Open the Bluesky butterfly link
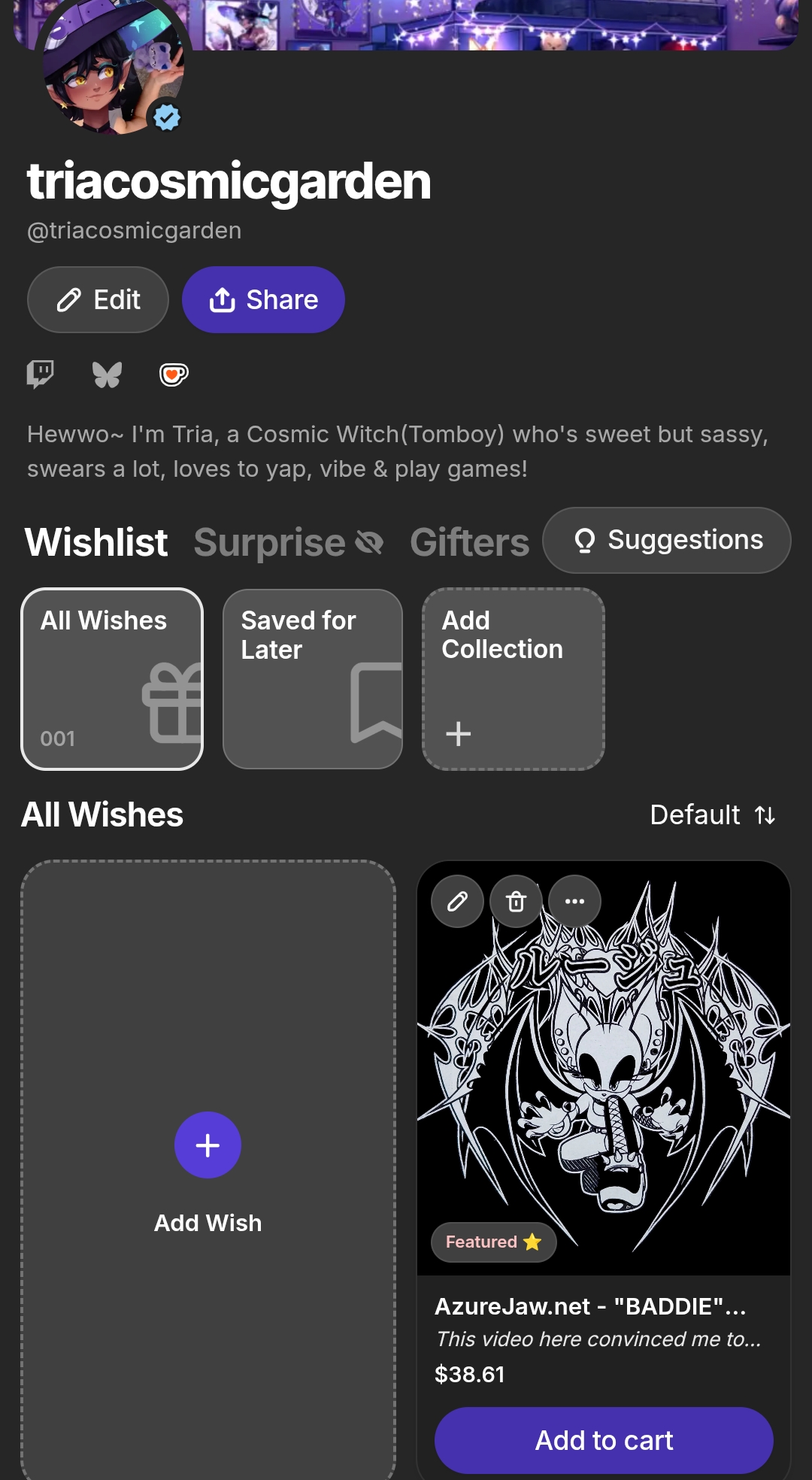 pyautogui.click(x=107, y=374)
